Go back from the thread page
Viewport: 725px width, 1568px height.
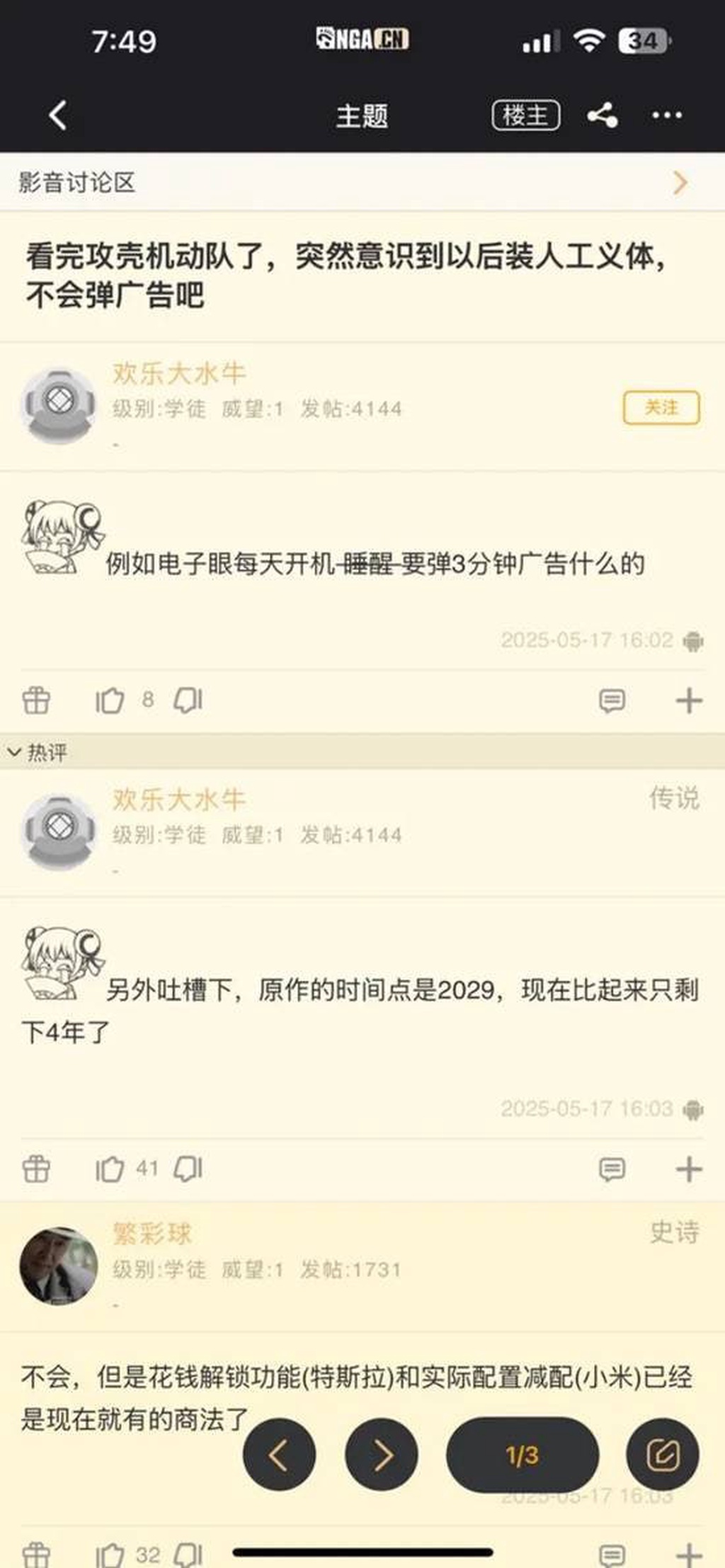click(x=58, y=115)
